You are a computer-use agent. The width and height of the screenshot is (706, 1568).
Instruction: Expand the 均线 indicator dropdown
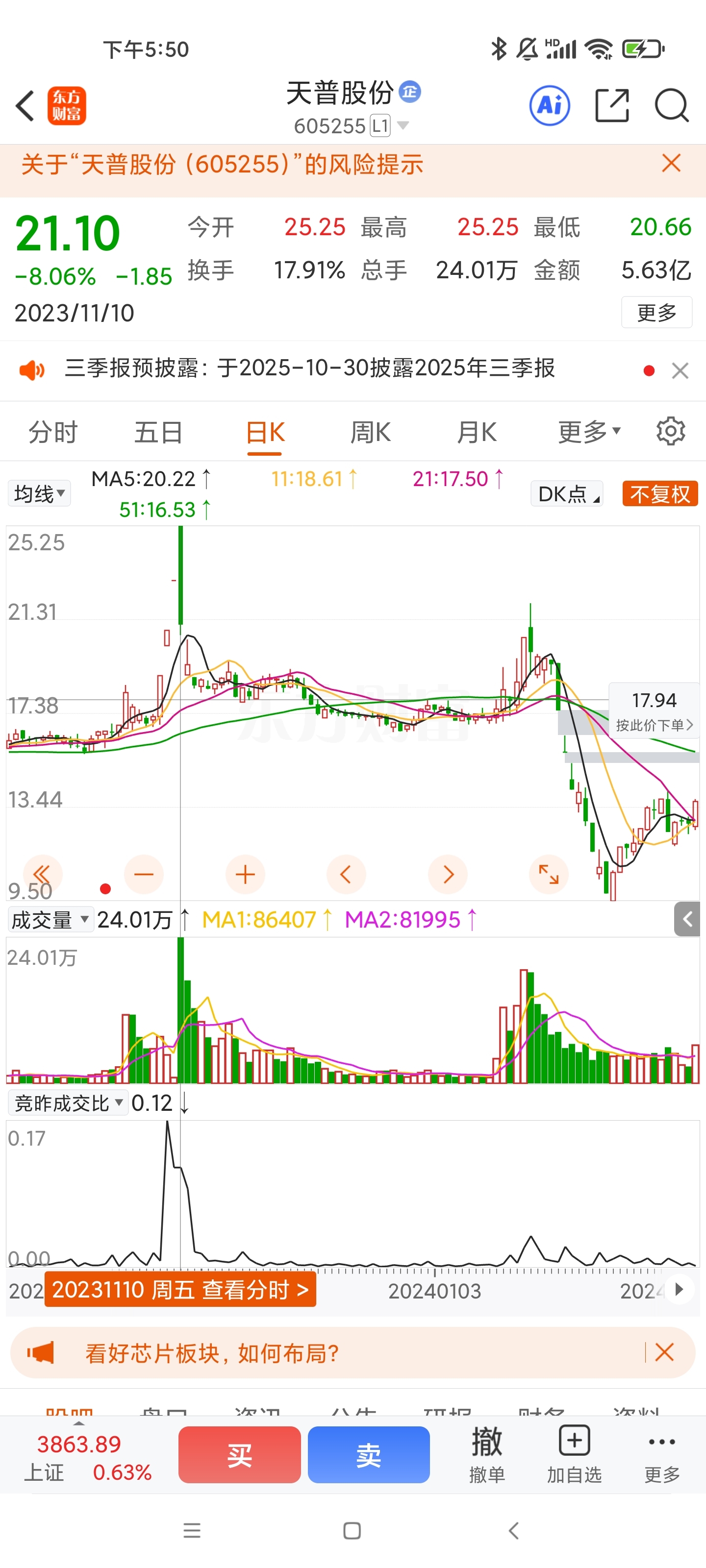(39, 493)
